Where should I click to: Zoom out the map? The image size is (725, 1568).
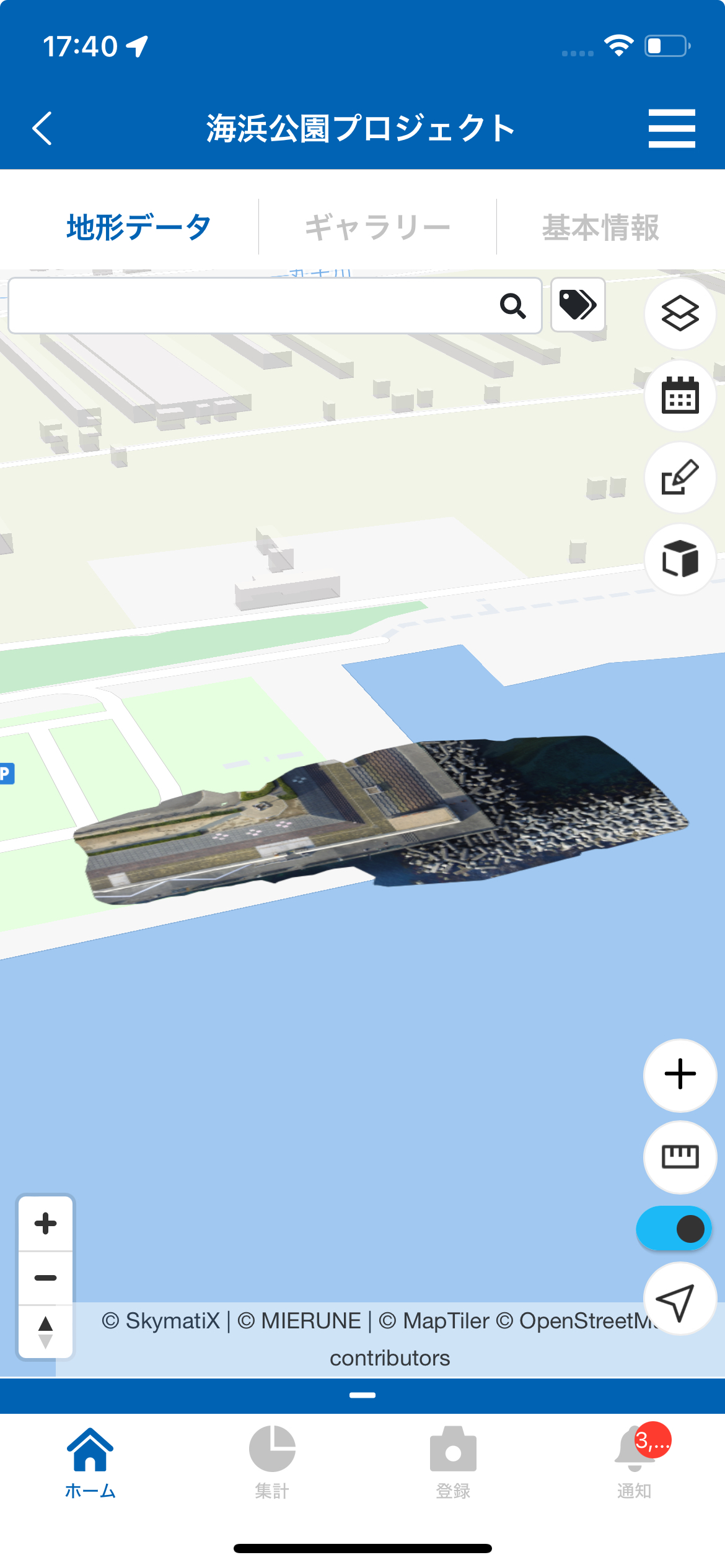46,1278
